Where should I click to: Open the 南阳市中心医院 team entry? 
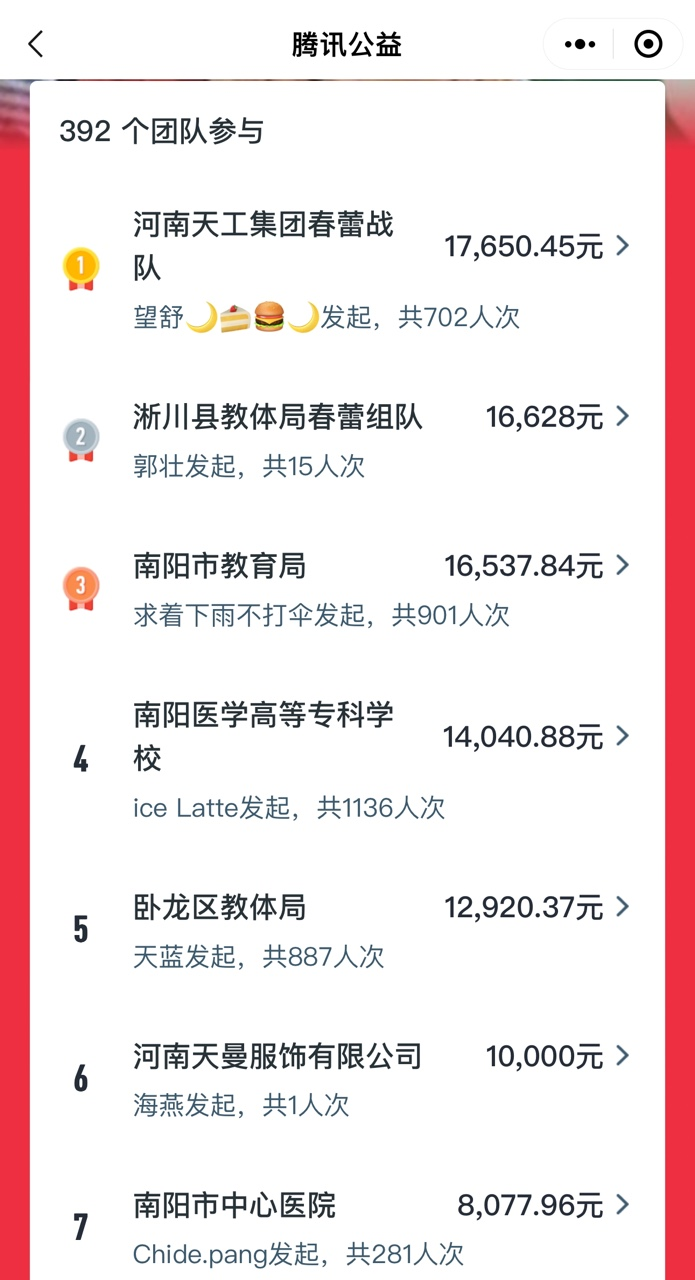tap(347, 1226)
